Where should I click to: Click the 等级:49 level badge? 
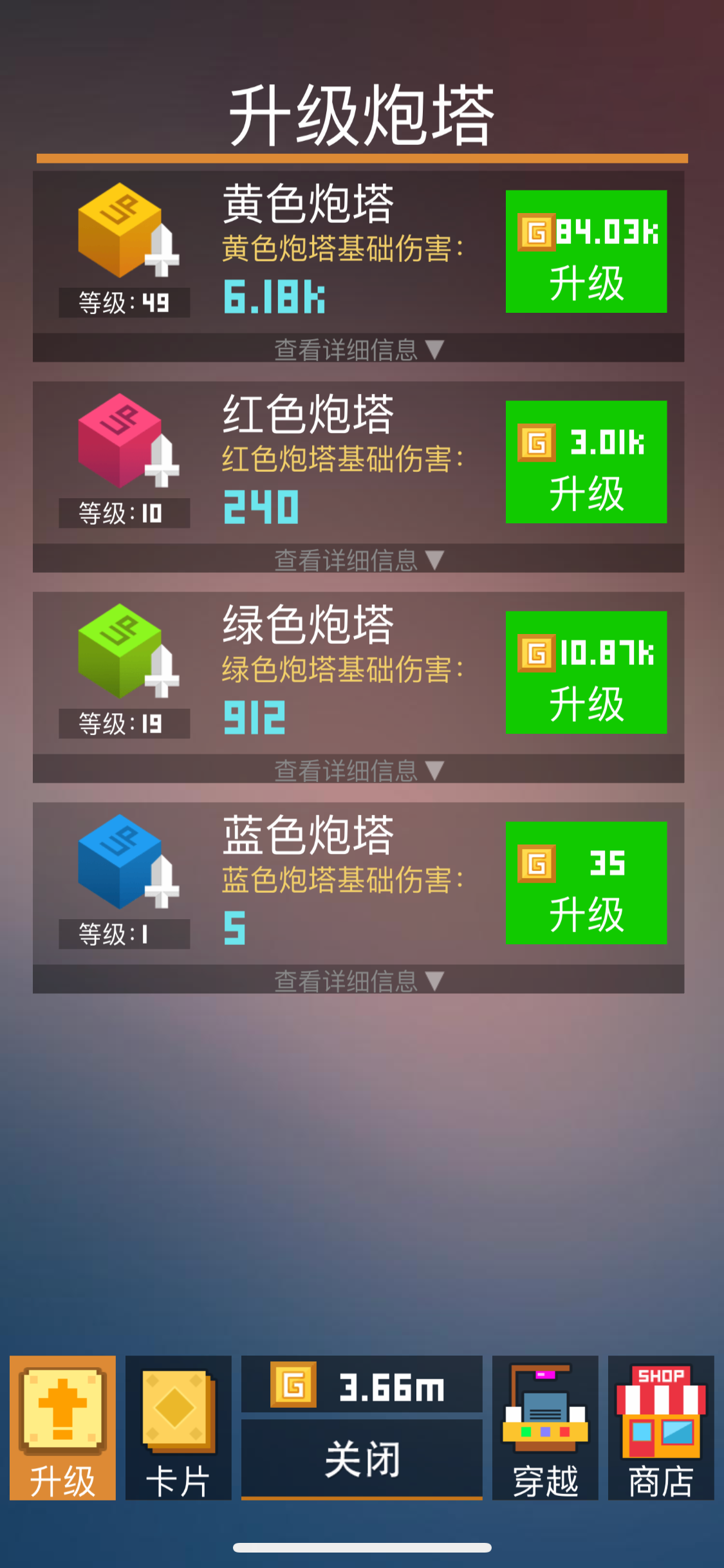(124, 300)
